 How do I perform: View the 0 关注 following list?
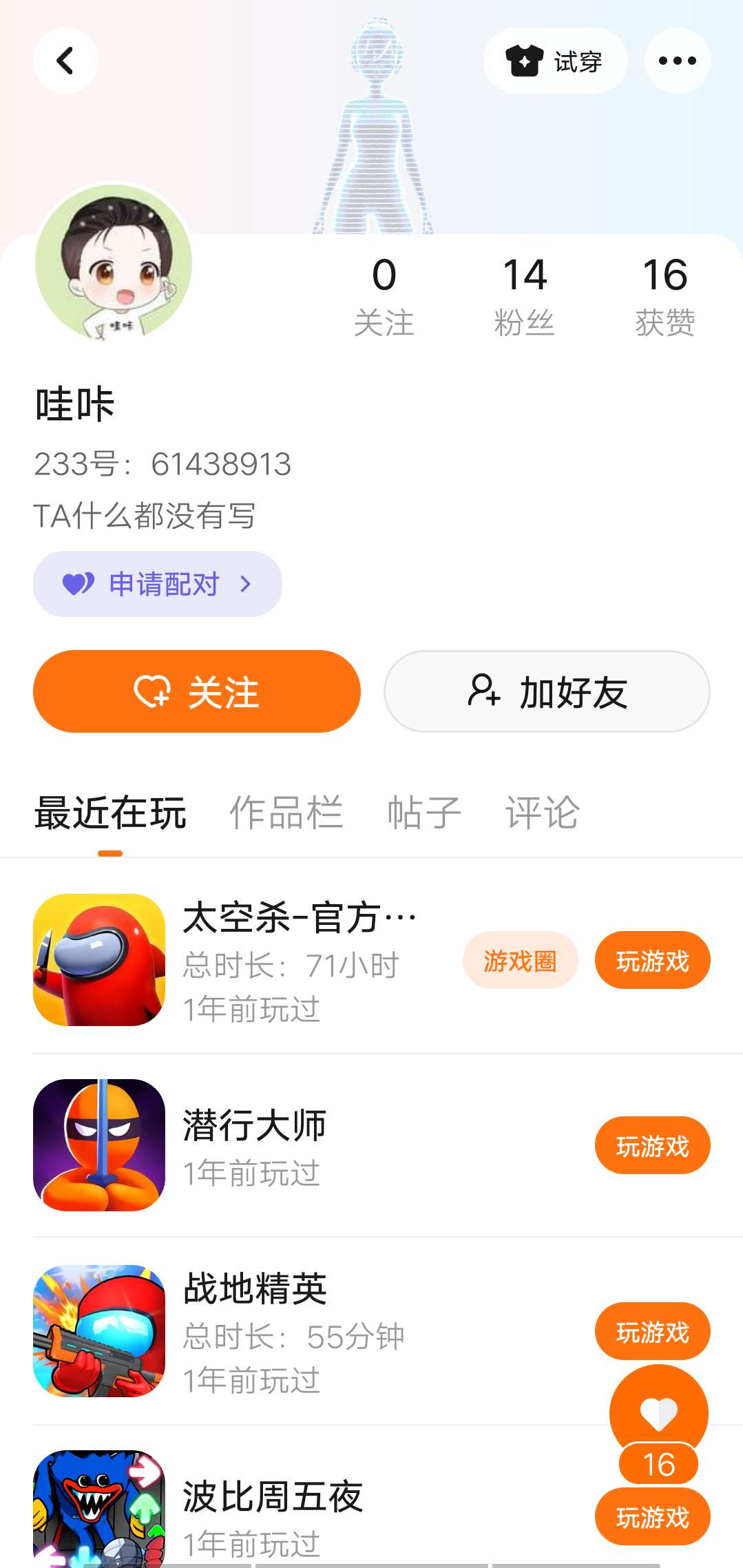pos(384,295)
